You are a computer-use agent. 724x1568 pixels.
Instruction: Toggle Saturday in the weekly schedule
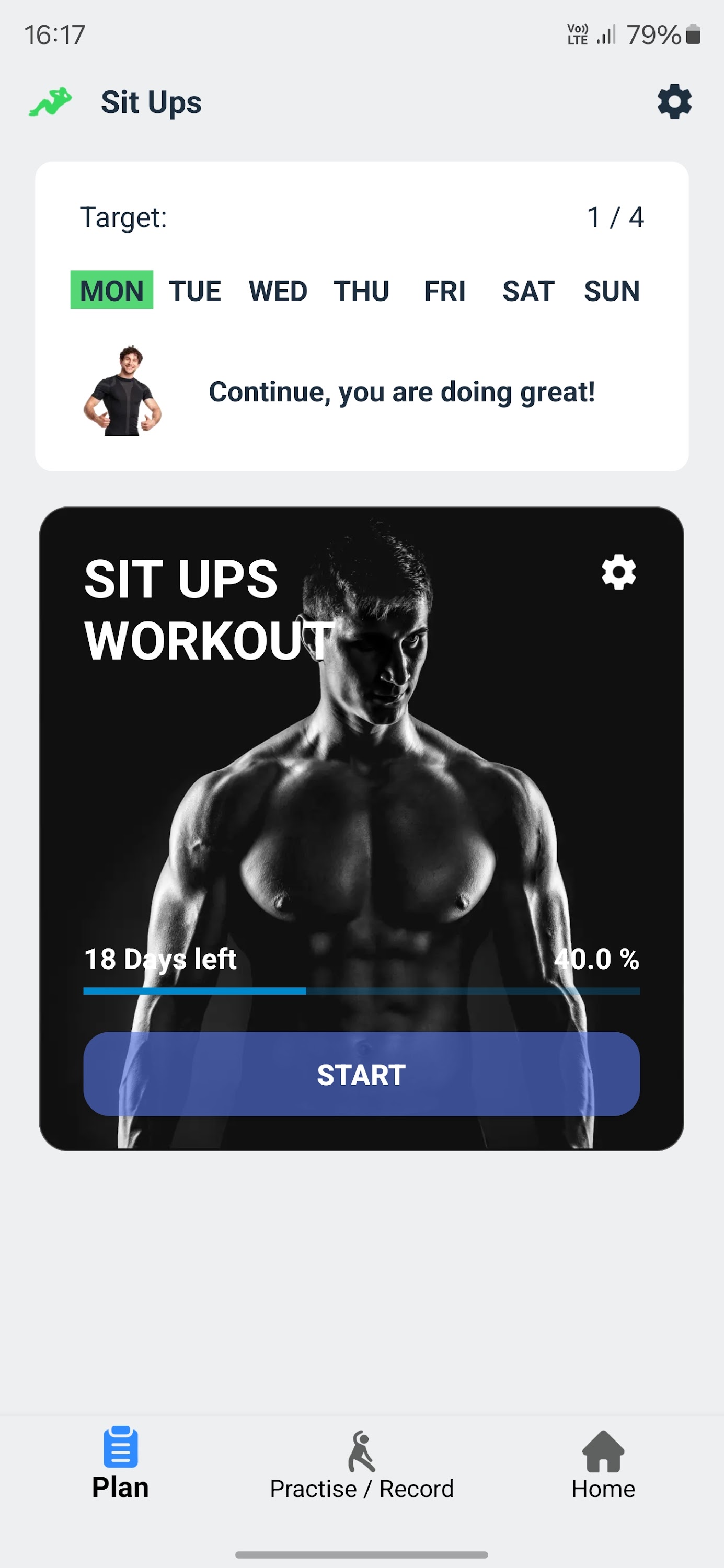528,291
